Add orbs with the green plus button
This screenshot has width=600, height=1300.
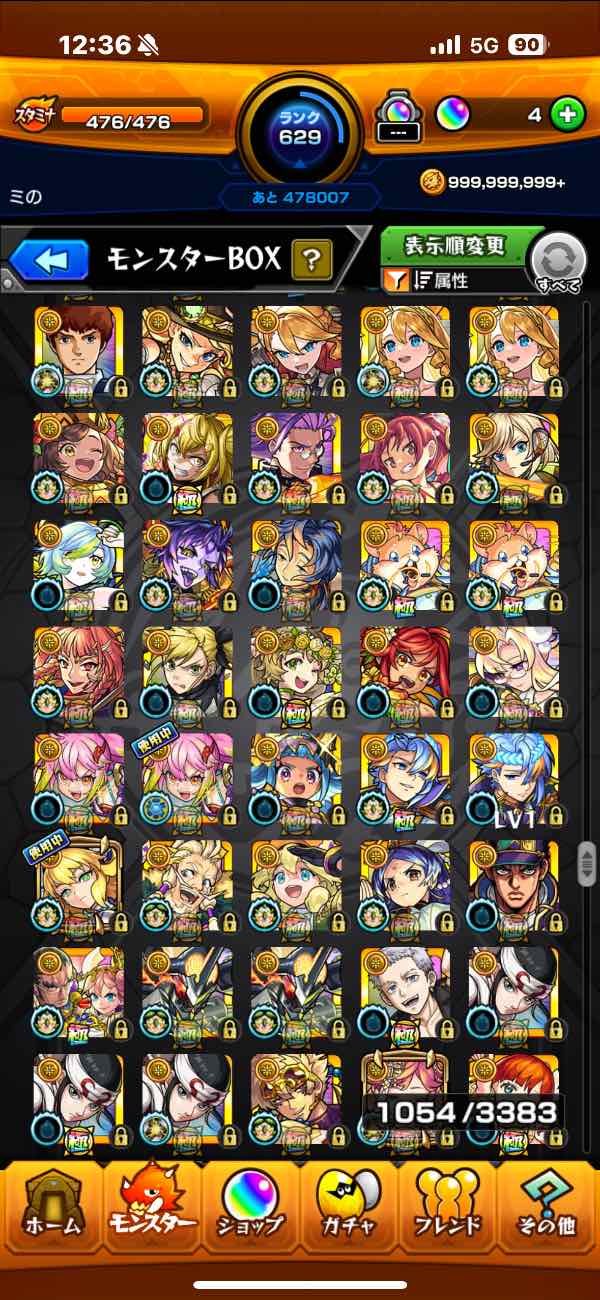point(567,115)
